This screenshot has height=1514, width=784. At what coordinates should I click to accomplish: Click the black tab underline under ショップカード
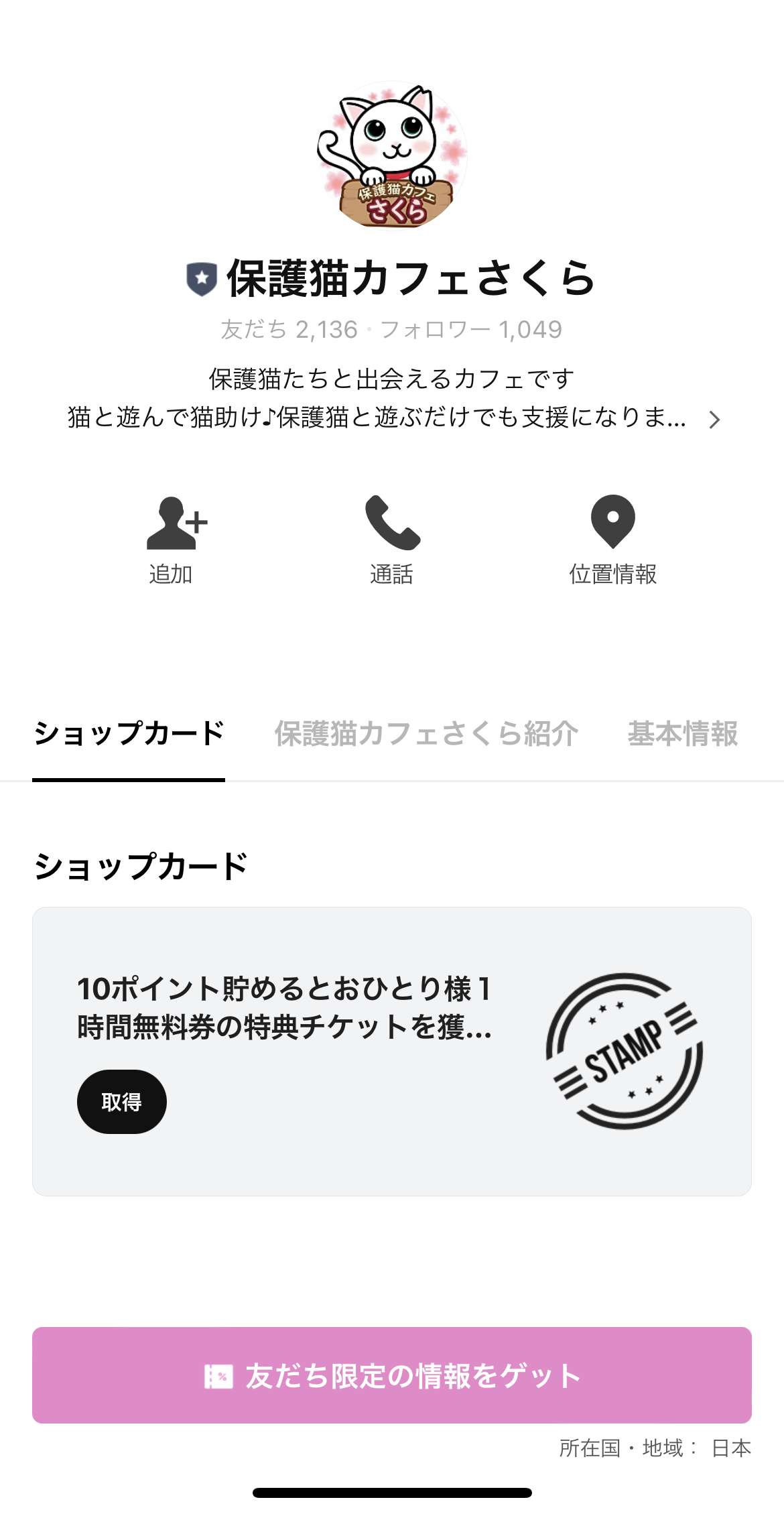[x=129, y=779]
